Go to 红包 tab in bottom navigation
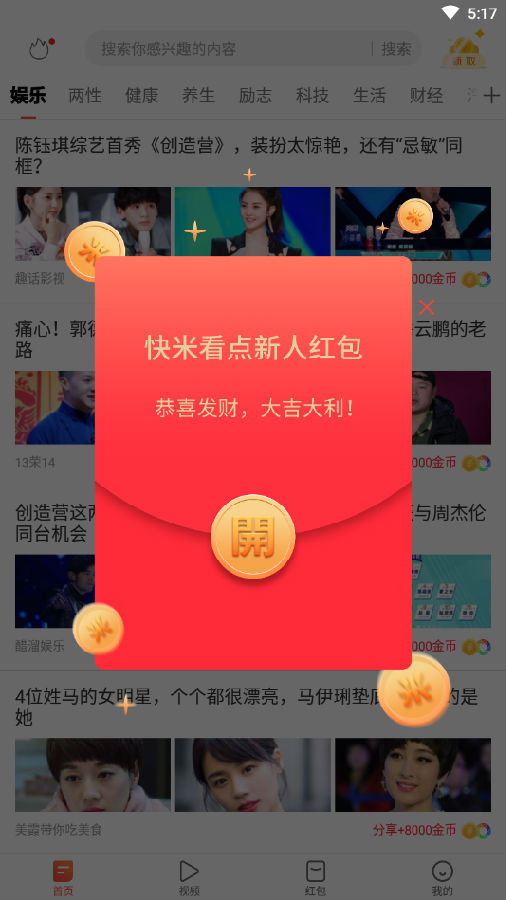Screen dimensions: 506x900 pyautogui.click(x=315, y=878)
